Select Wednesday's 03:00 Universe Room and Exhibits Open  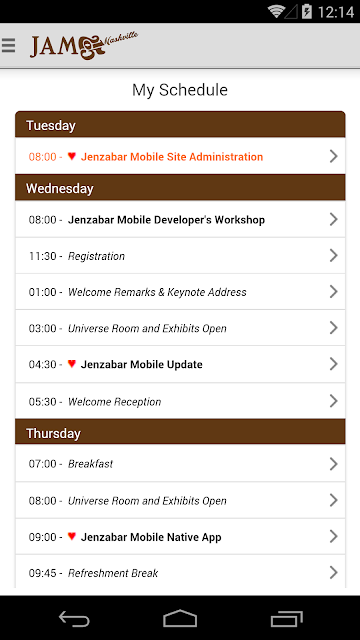click(x=180, y=328)
